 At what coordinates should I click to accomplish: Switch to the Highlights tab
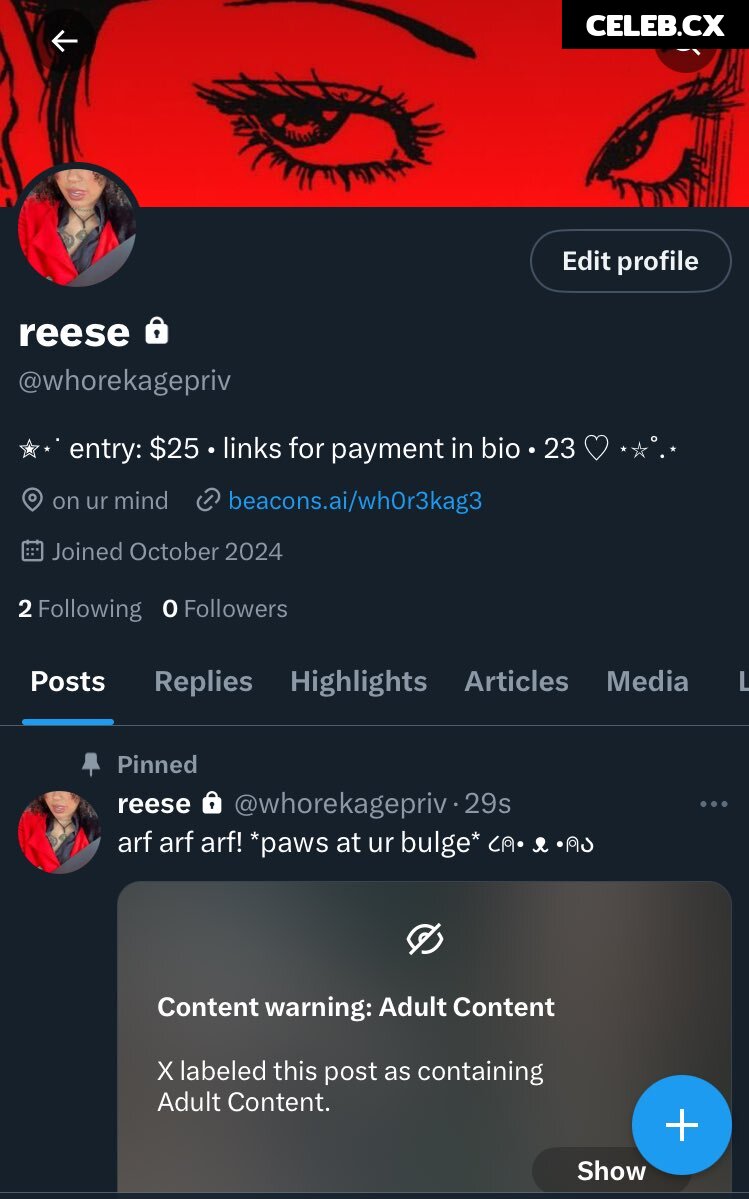[x=358, y=682]
